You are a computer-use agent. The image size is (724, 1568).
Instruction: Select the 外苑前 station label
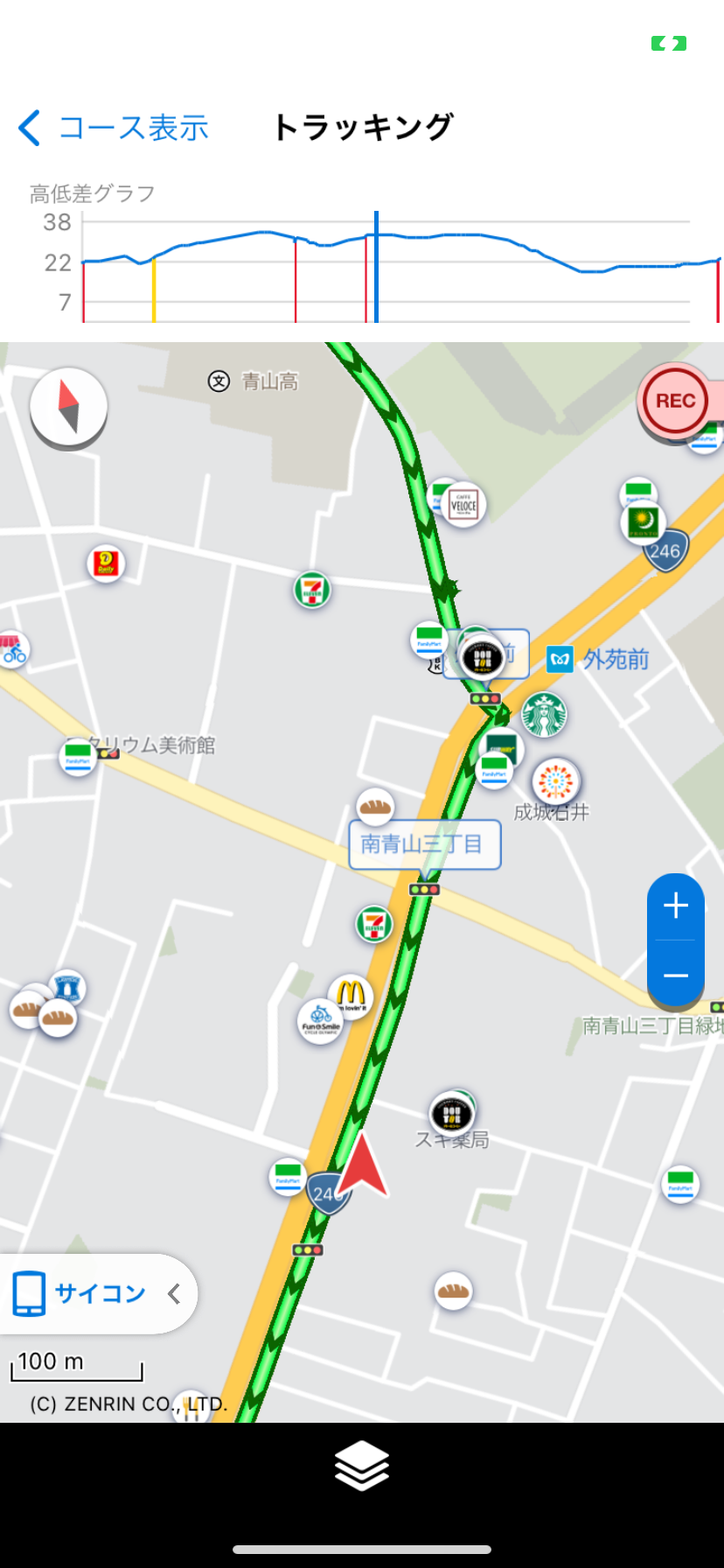tap(600, 659)
